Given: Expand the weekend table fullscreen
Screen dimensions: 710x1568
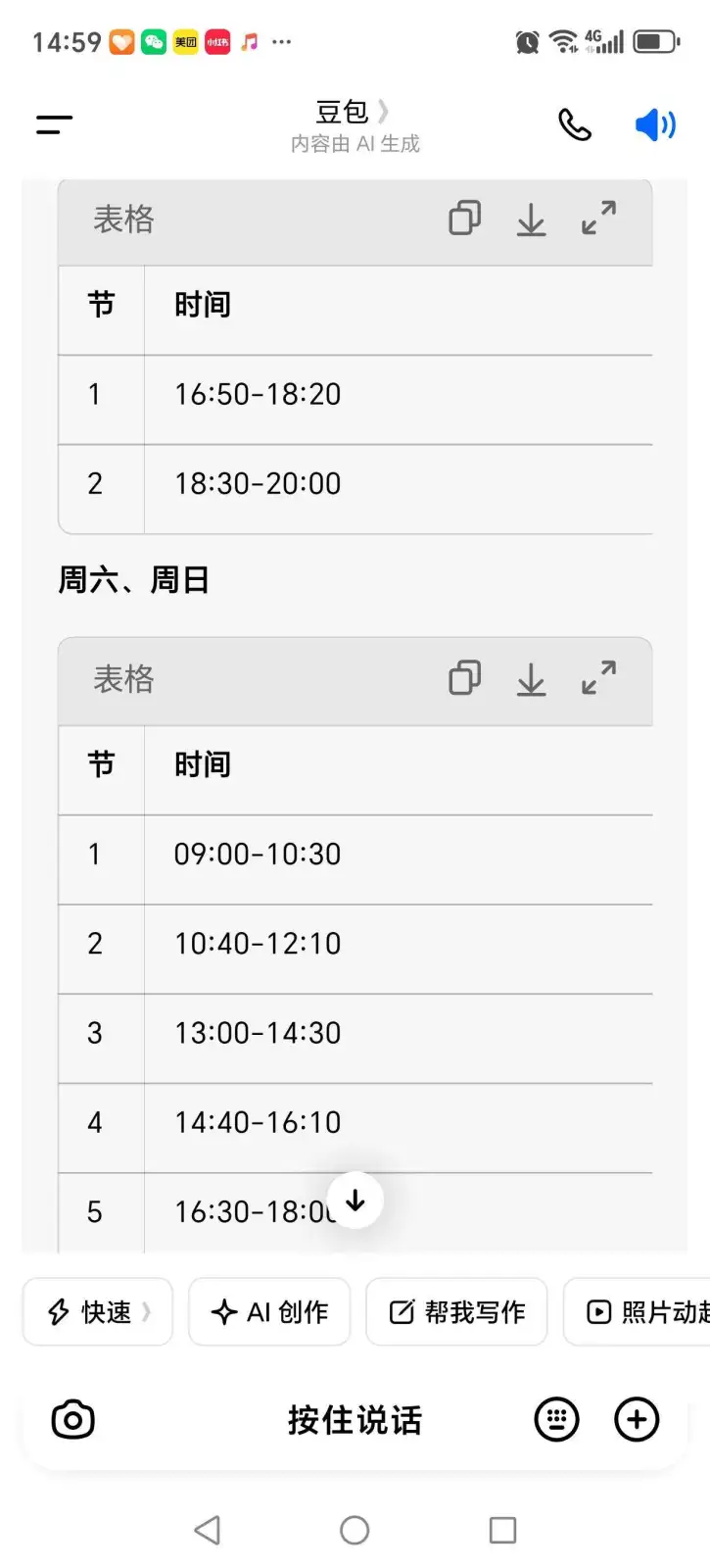Looking at the screenshot, I should (598, 678).
